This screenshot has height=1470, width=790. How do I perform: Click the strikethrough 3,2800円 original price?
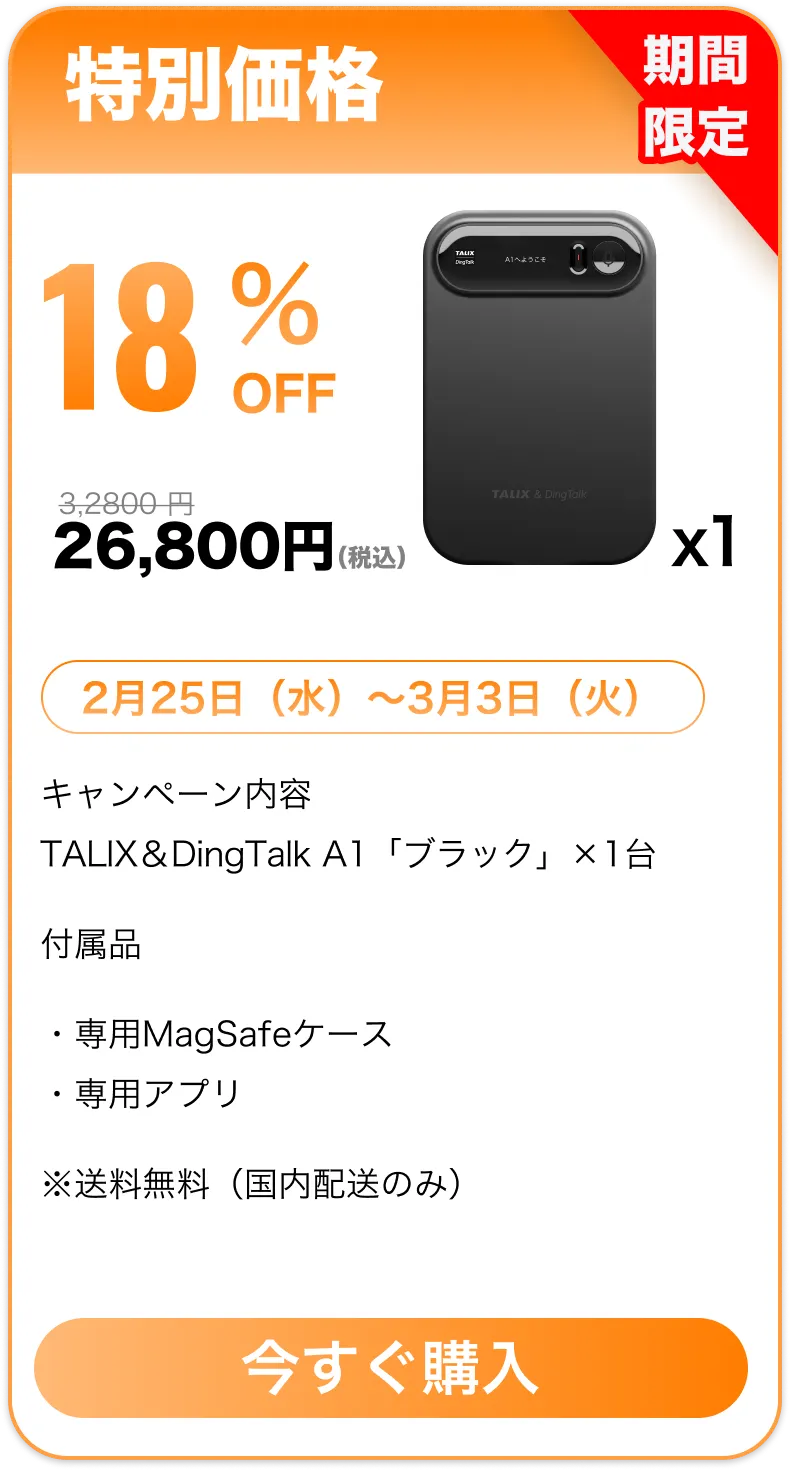[125, 503]
